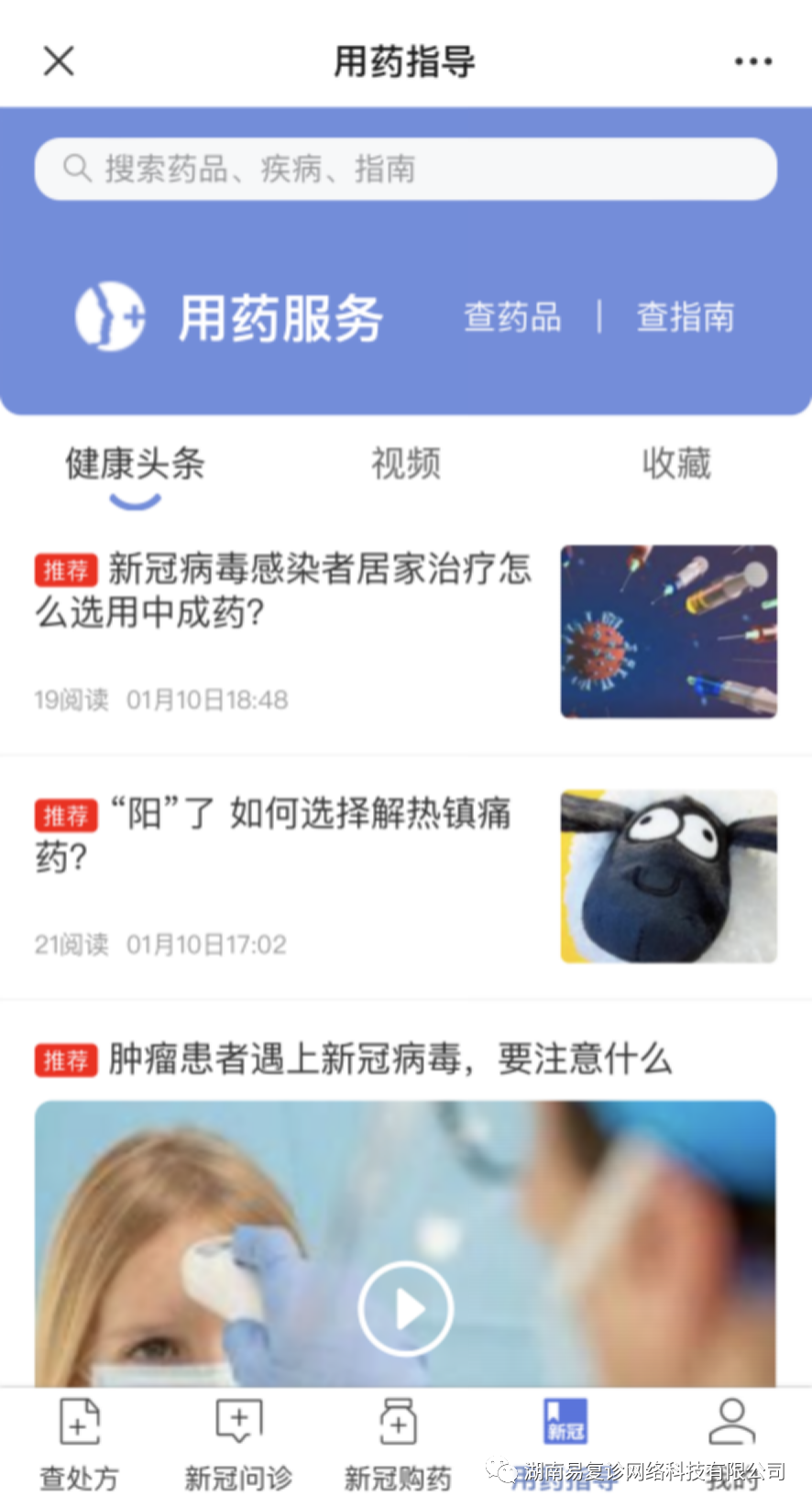Screen dimensions: 812x1507
Task: Go to 新冠购药 in bottom navigation
Action: coord(398,1444)
